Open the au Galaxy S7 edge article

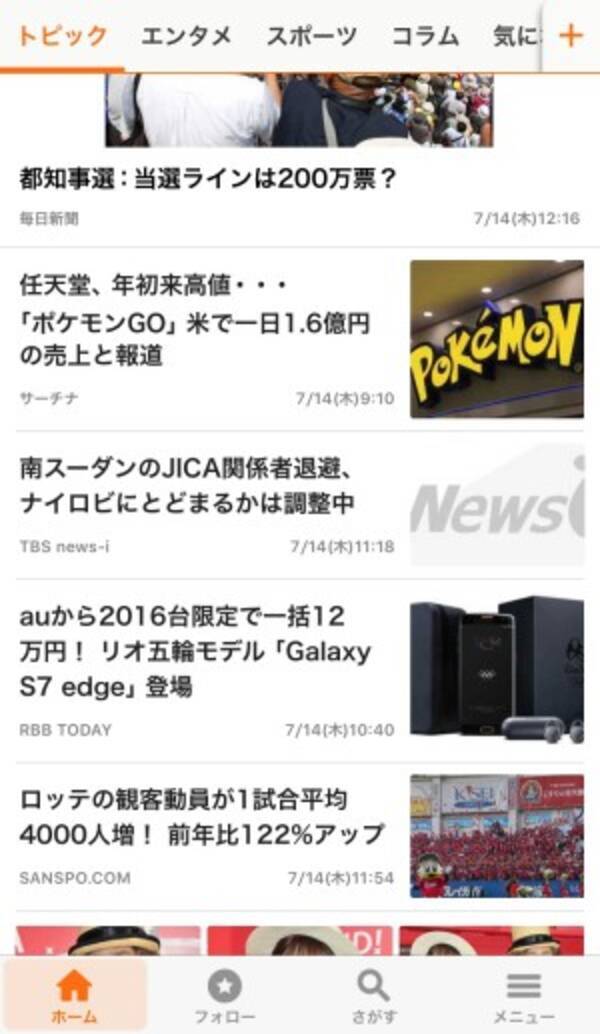tap(195, 652)
